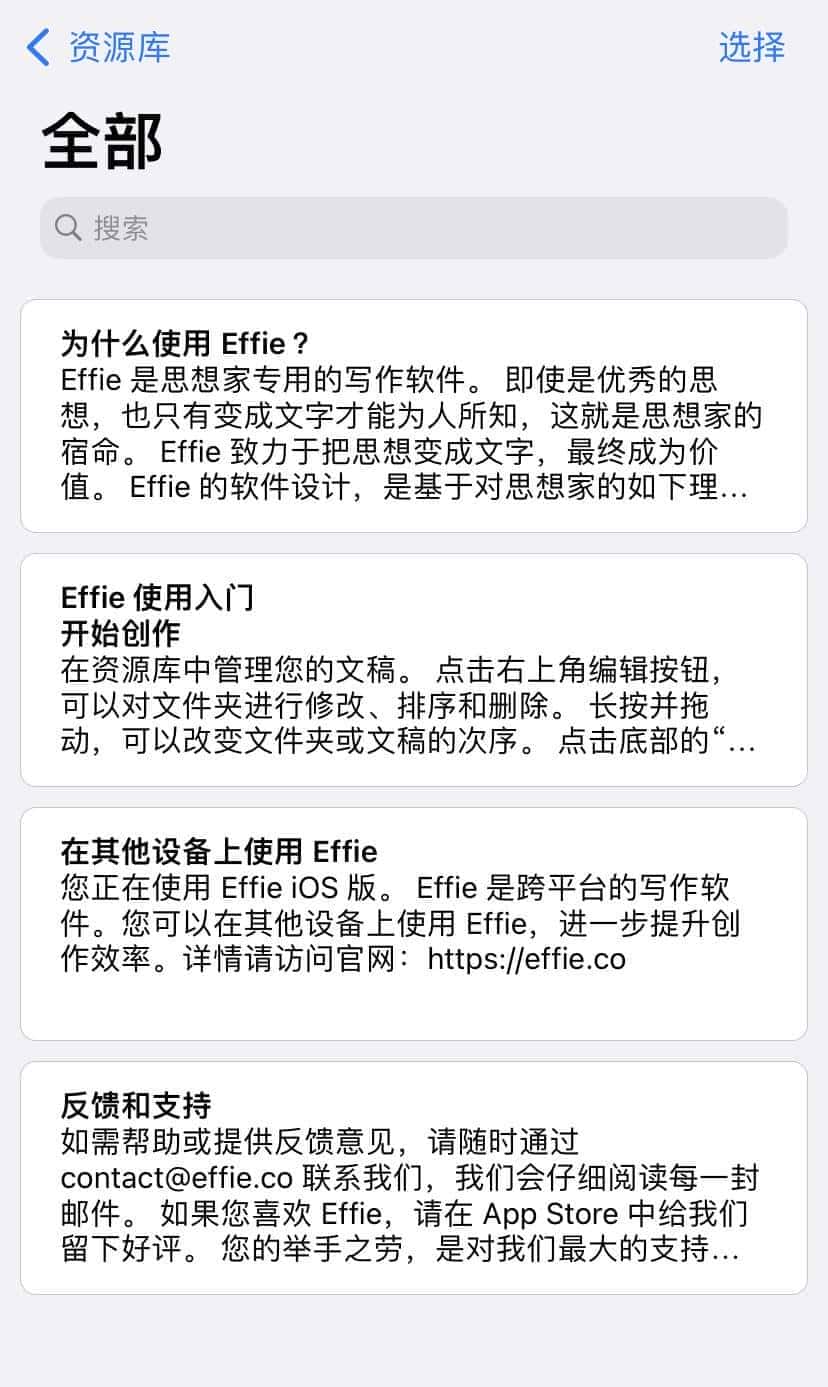Tap the magnifying glass icon in search bar
The image size is (828, 1387).
click(x=68, y=228)
